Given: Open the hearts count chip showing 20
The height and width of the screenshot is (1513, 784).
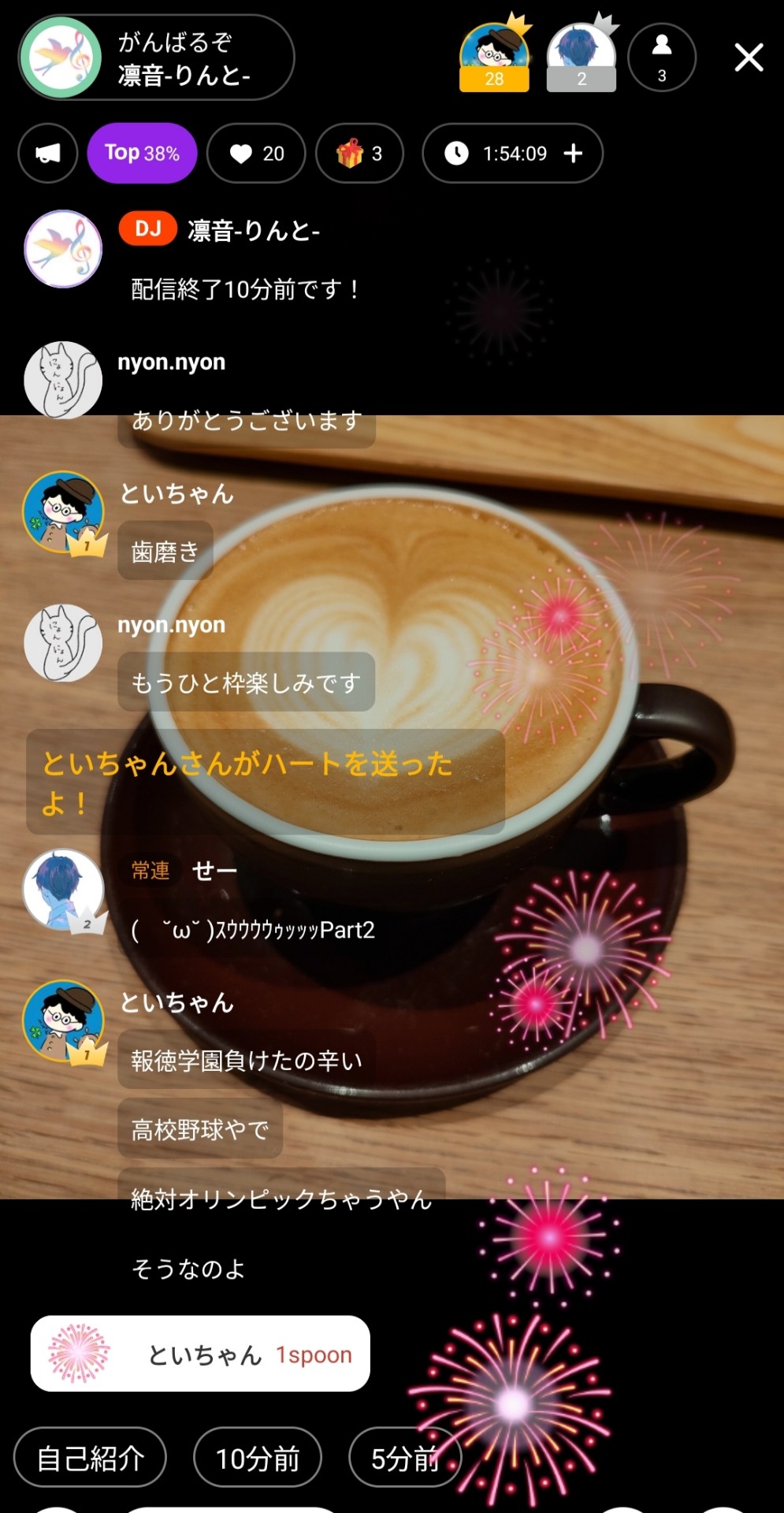Looking at the screenshot, I should point(256,153).
